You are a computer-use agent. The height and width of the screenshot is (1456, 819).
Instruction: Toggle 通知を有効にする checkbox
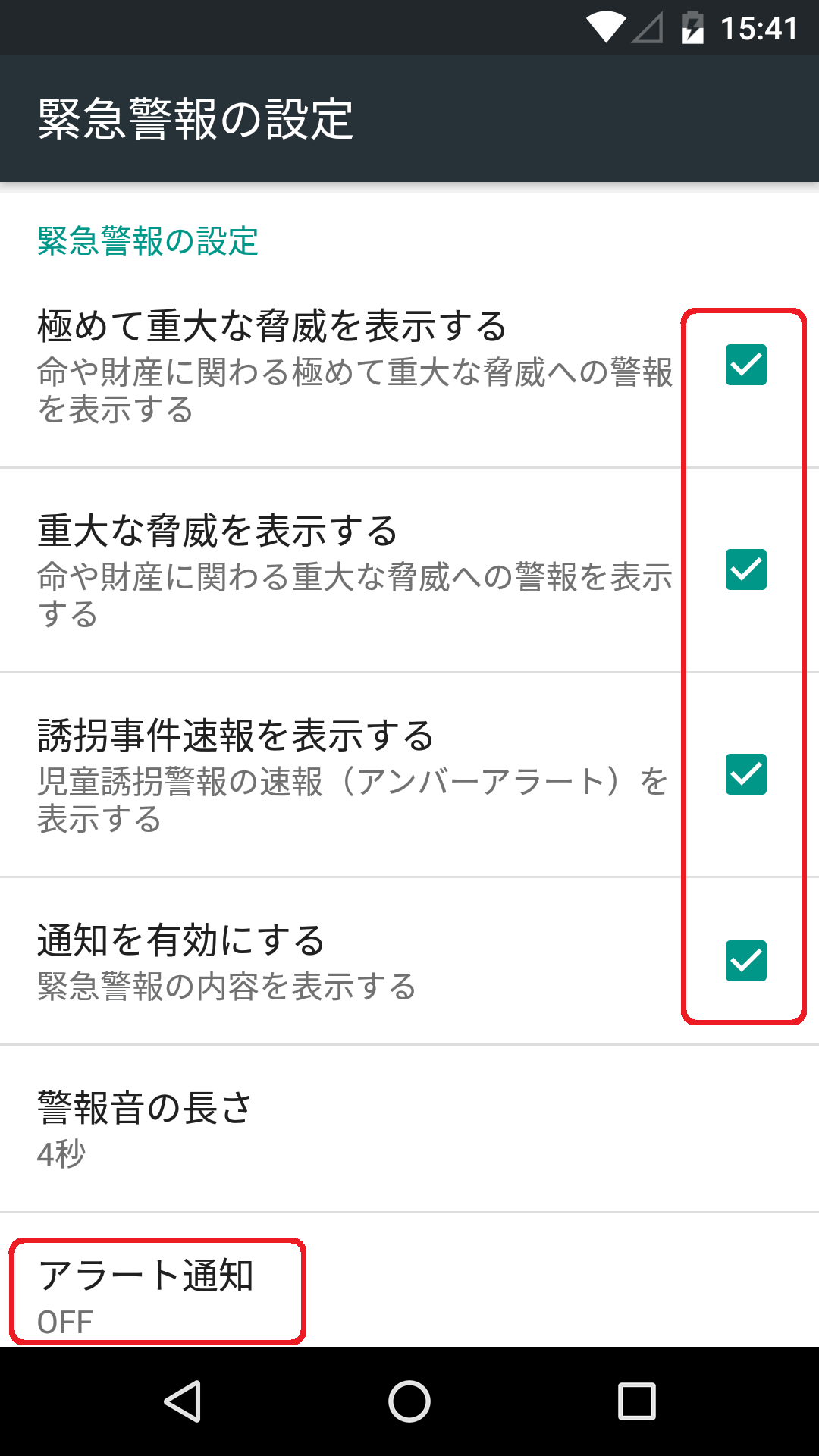pyautogui.click(x=745, y=961)
